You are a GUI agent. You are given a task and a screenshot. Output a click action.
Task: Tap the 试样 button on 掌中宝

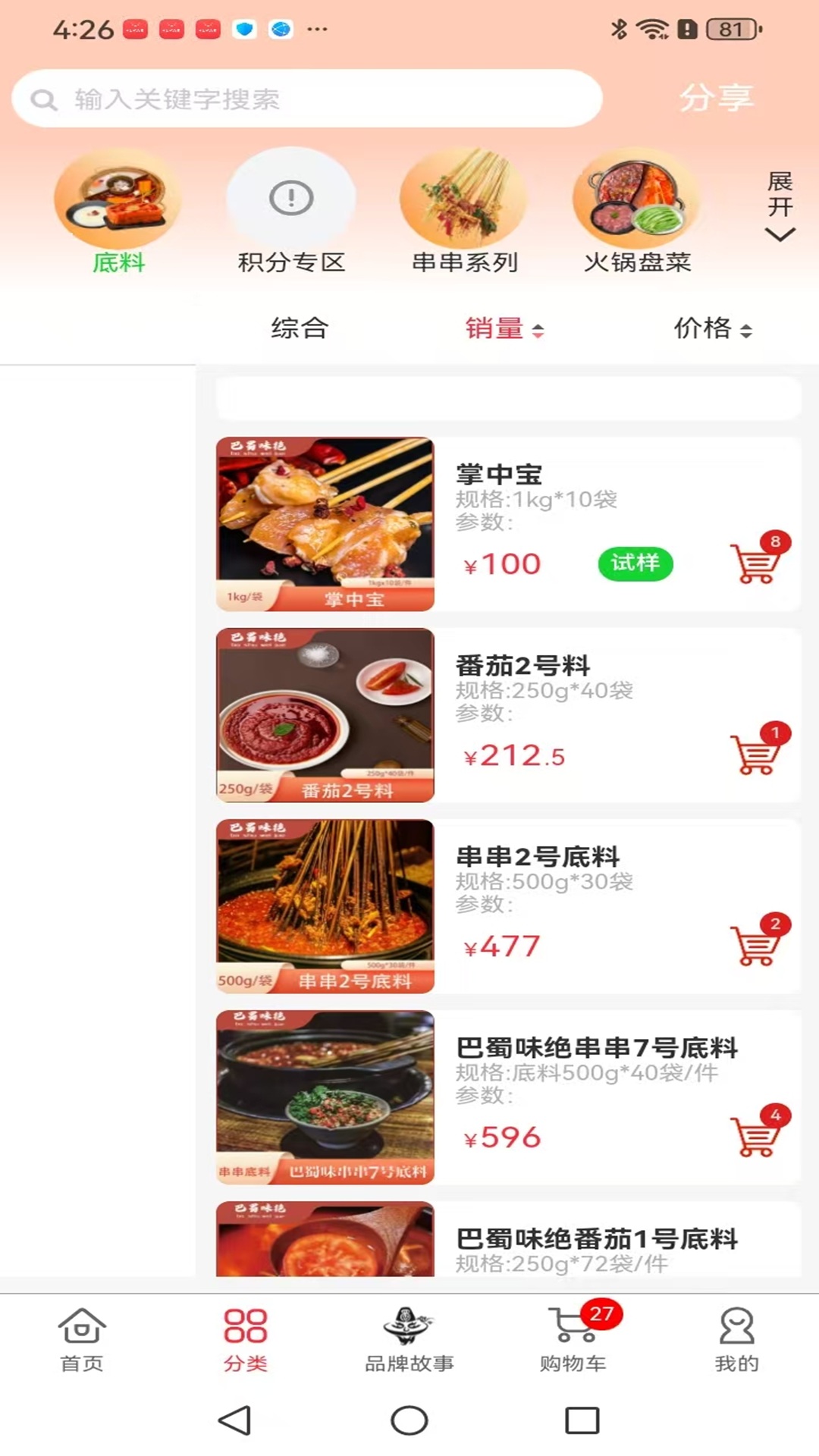635,563
